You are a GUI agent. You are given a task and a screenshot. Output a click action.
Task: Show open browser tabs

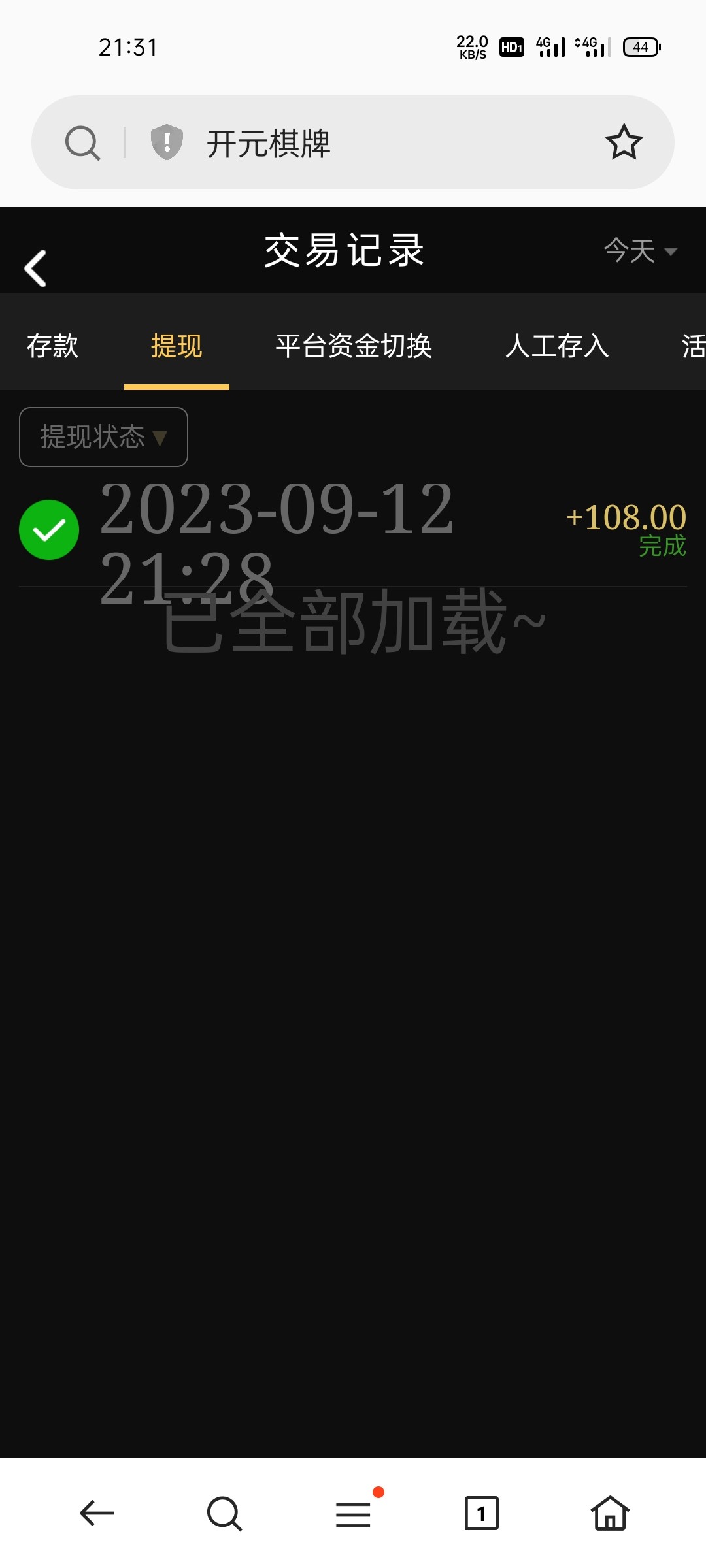(481, 1513)
